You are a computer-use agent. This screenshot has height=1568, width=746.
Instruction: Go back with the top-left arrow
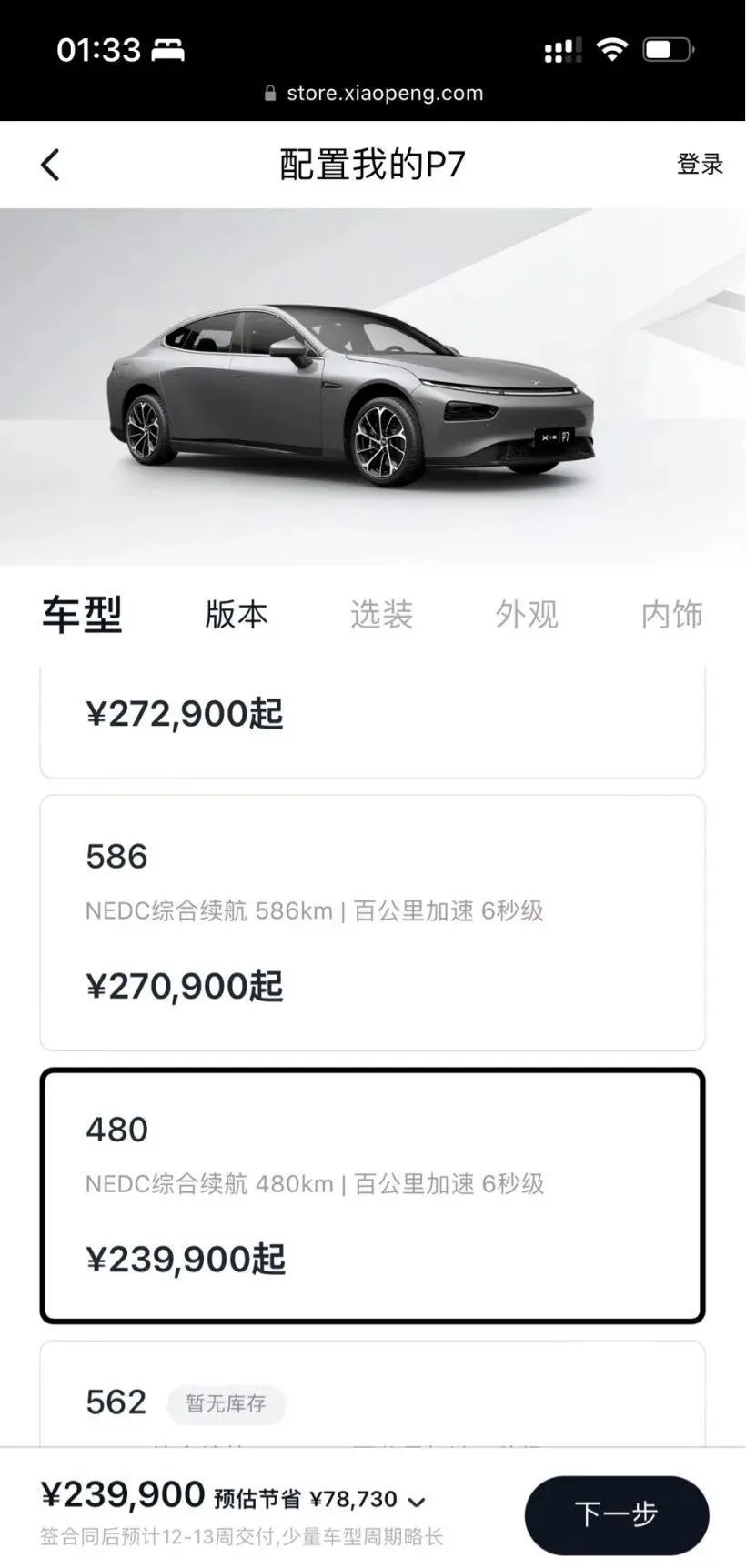point(50,165)
